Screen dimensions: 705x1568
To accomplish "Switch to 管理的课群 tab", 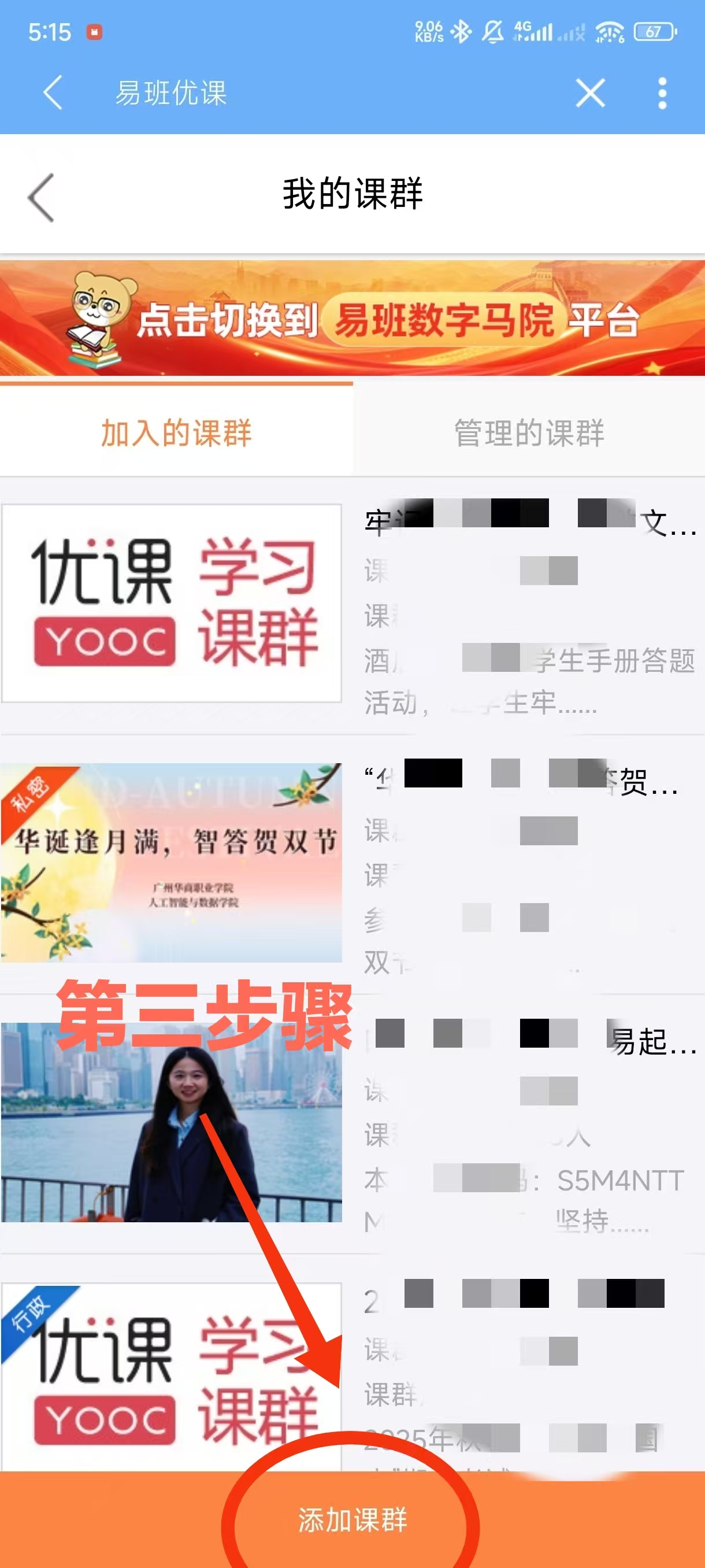I will coord(529,432).
